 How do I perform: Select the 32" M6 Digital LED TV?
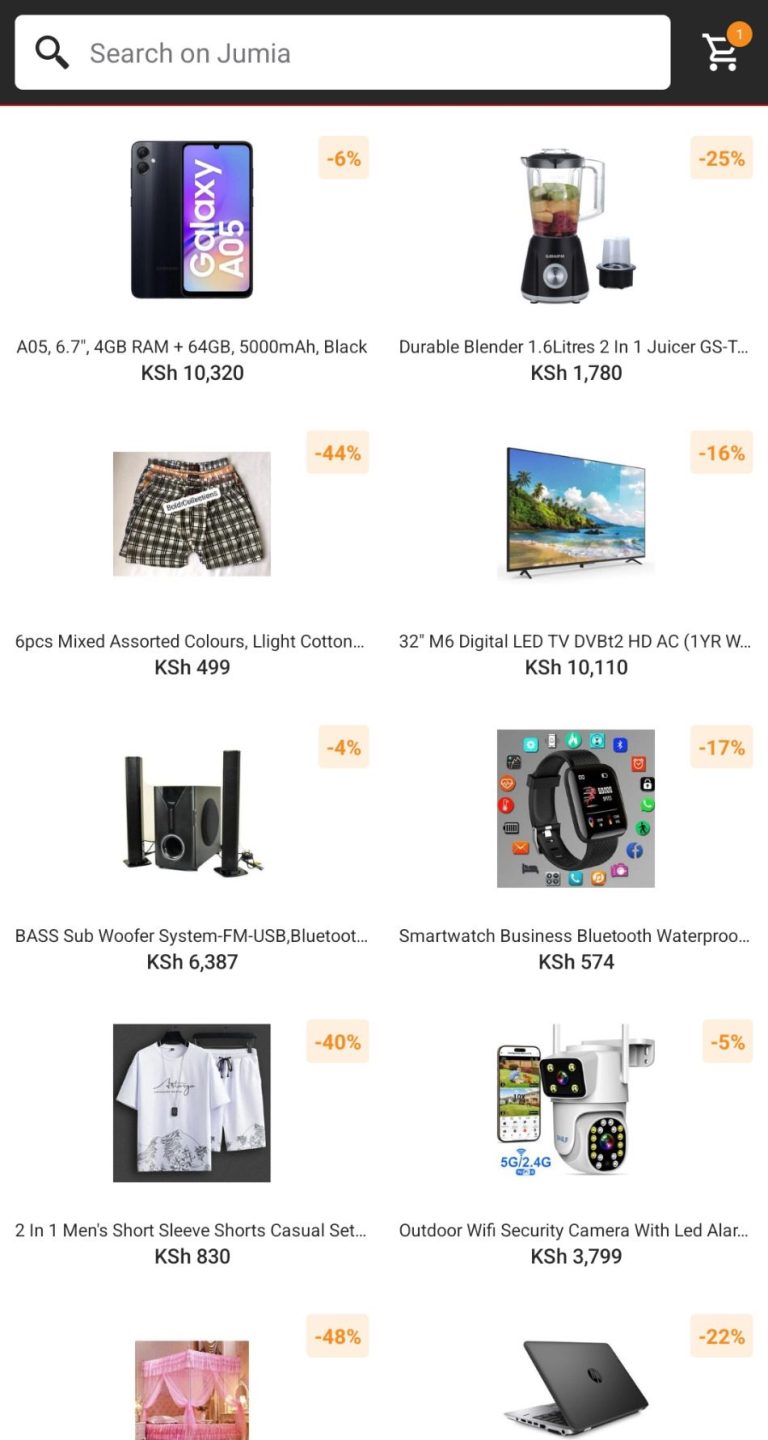point(576,514)
